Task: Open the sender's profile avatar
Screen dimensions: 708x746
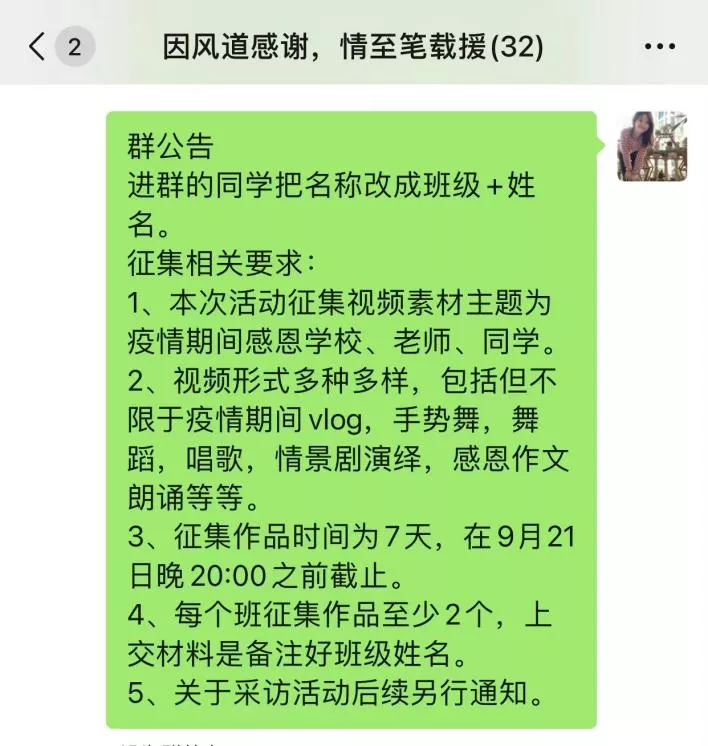Action: pos(652,146)
